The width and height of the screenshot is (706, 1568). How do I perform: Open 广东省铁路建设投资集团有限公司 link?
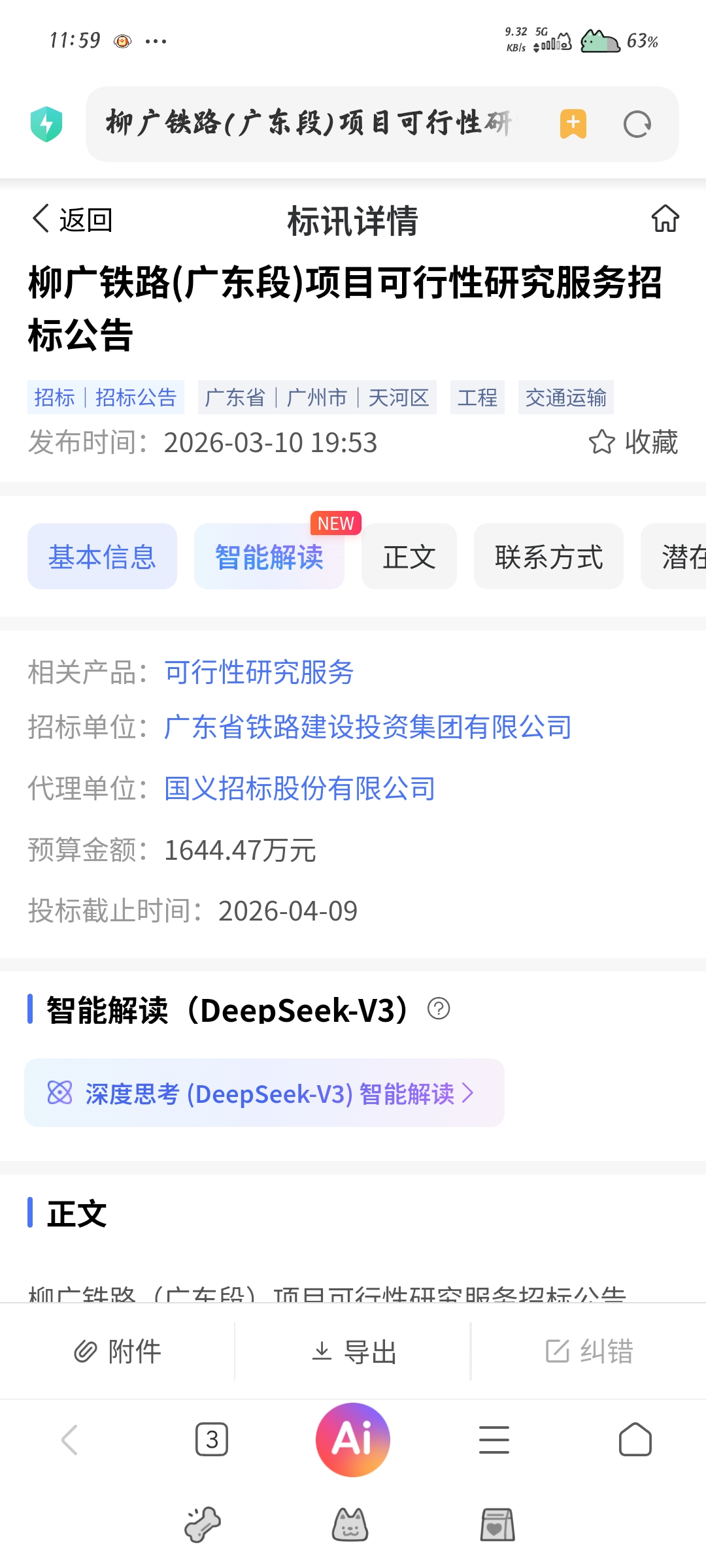coord(367,727)
